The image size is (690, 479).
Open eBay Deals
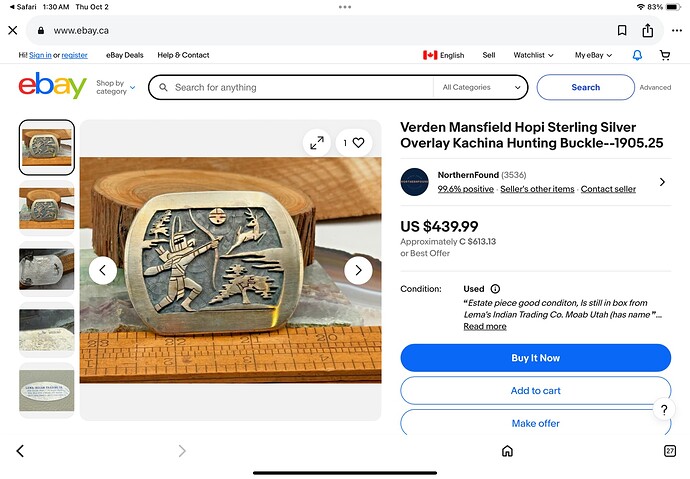pyautogui.click(x=124, y=55)
